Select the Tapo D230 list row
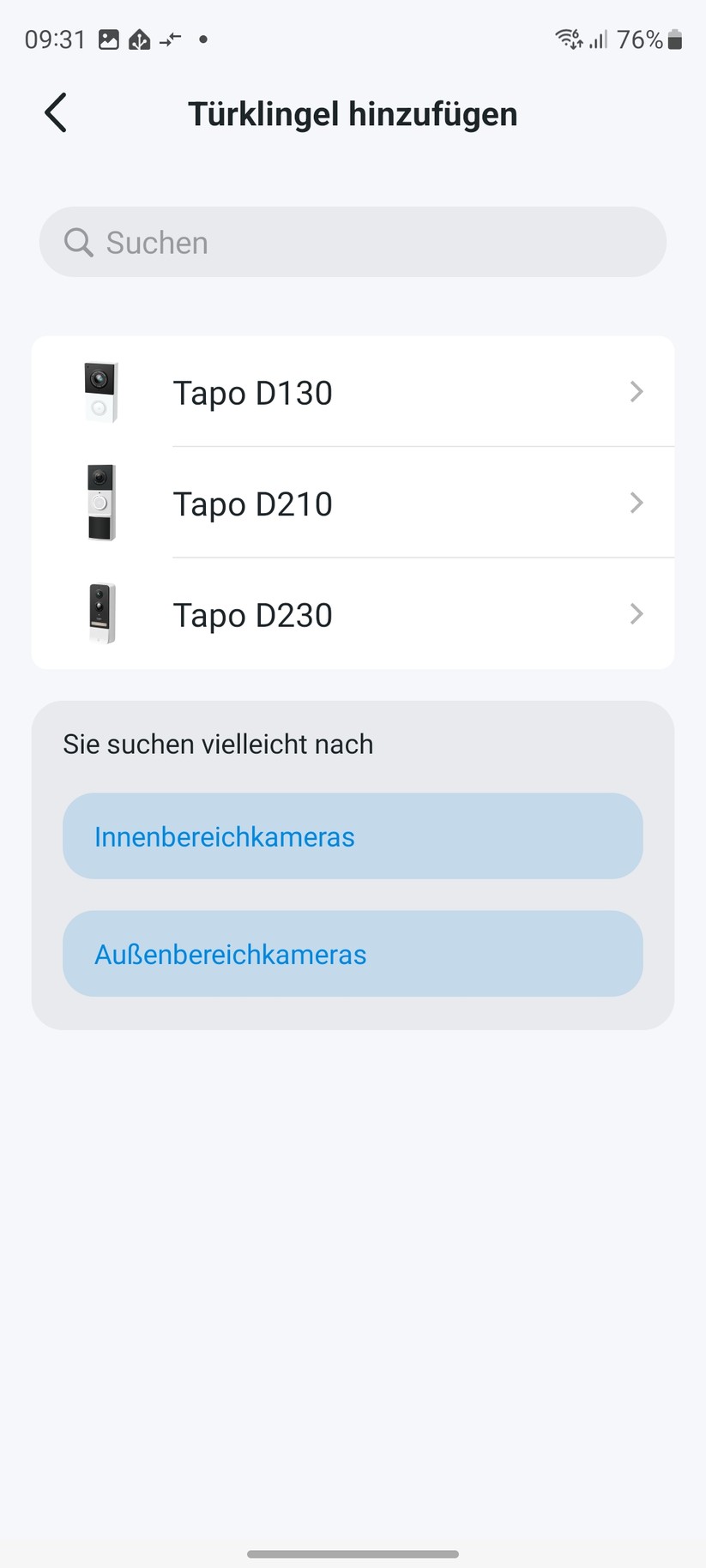The image size is (706, 1568). (353, 613)
